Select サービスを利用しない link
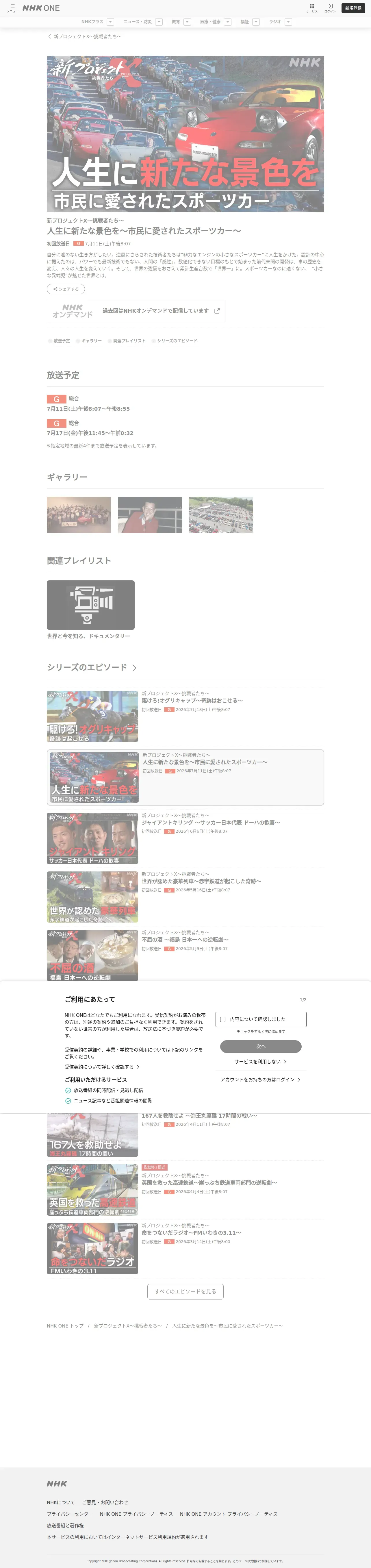The height and width of the screenshot is (1568, 371). (261, 1062)
